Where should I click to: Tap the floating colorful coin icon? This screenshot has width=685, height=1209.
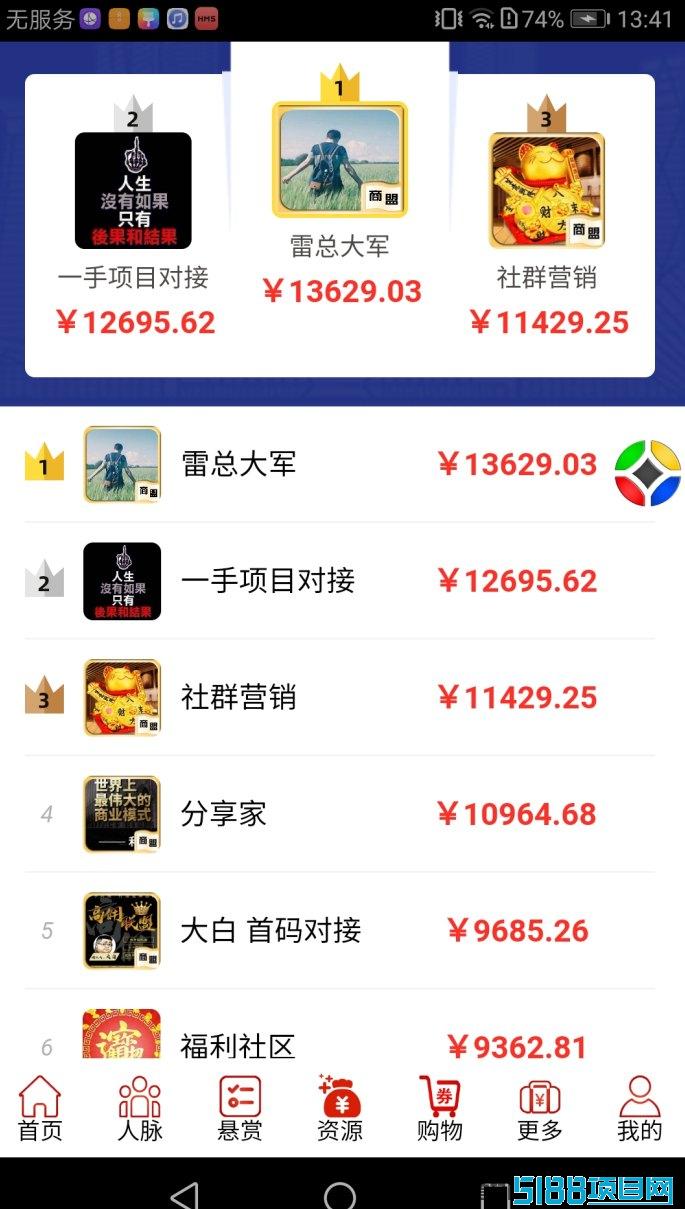pos(648,472)
